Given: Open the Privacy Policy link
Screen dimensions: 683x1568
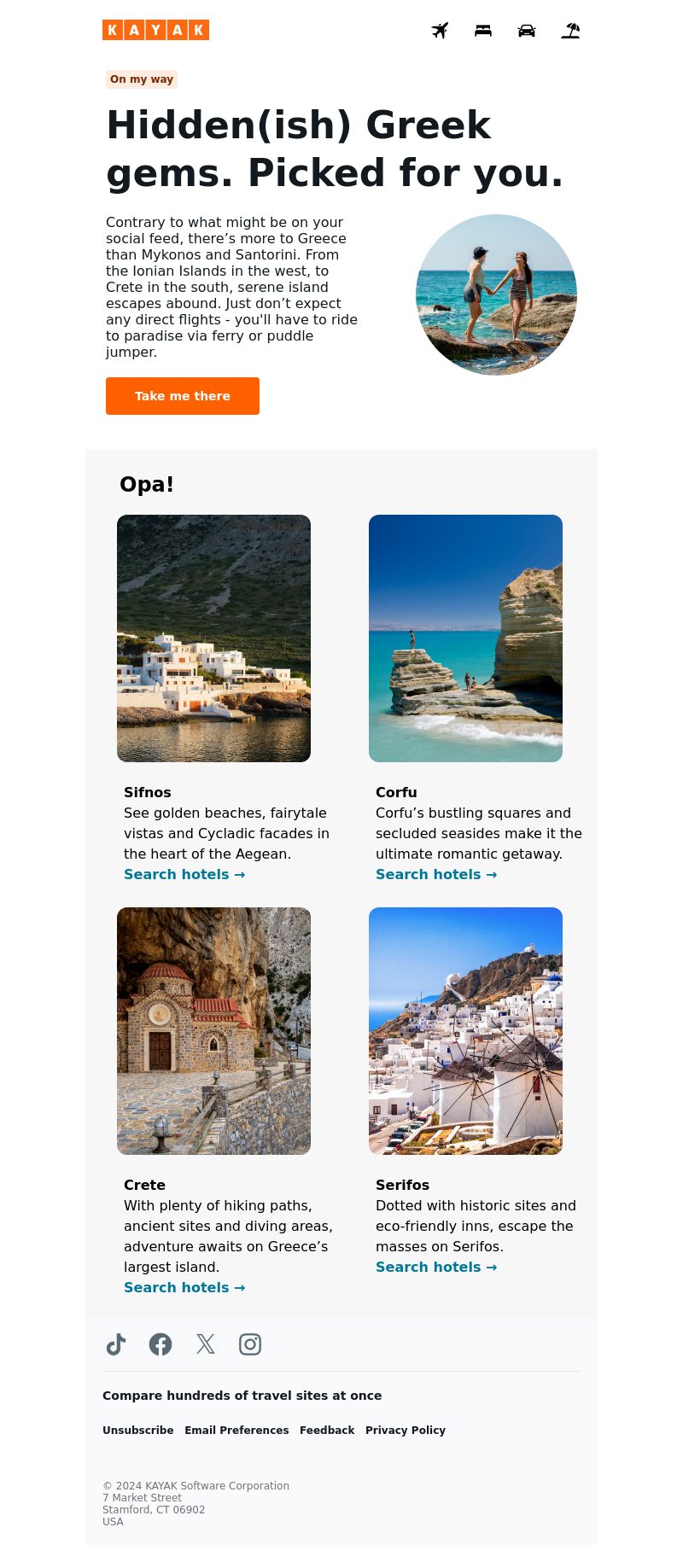Looking at the screenshot, I should pyautogui.click(x=406, y=1431).
